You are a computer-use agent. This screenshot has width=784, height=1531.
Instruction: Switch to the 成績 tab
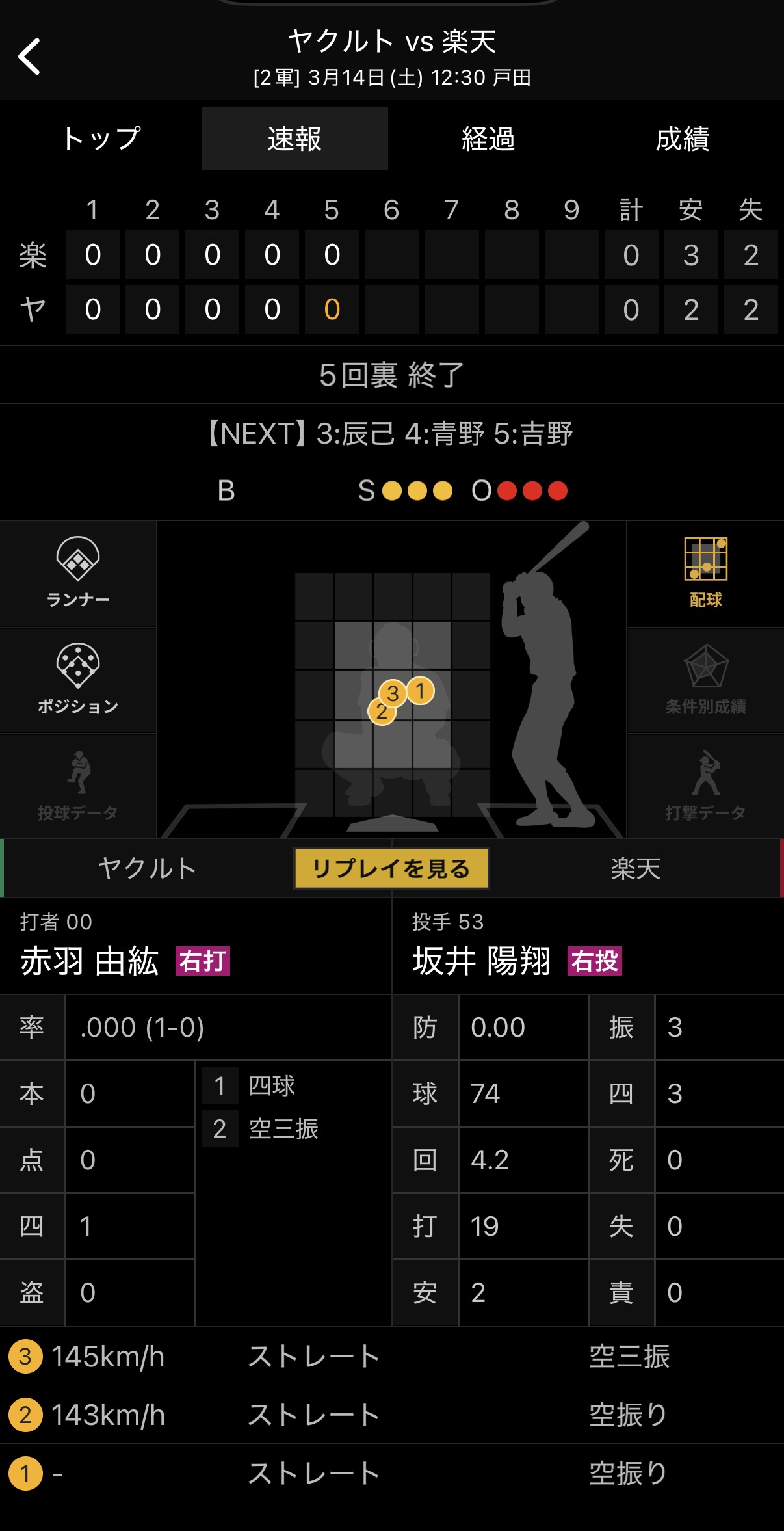coord(682,139)
